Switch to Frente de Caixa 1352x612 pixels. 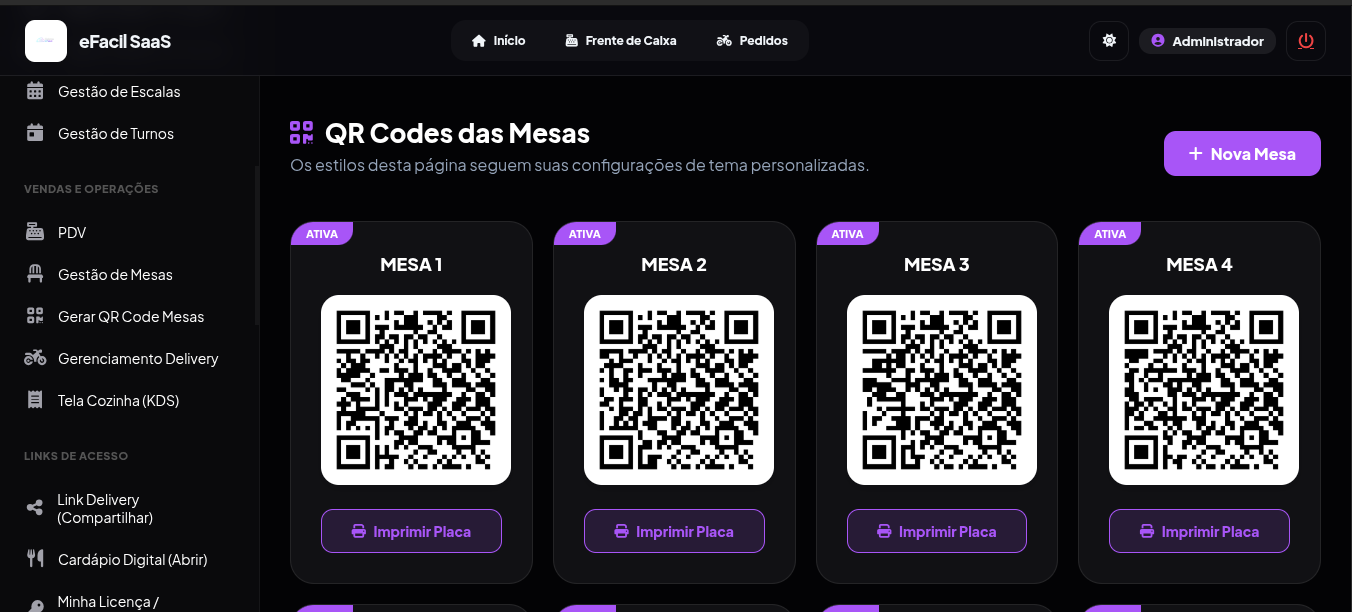pos(620,41)
